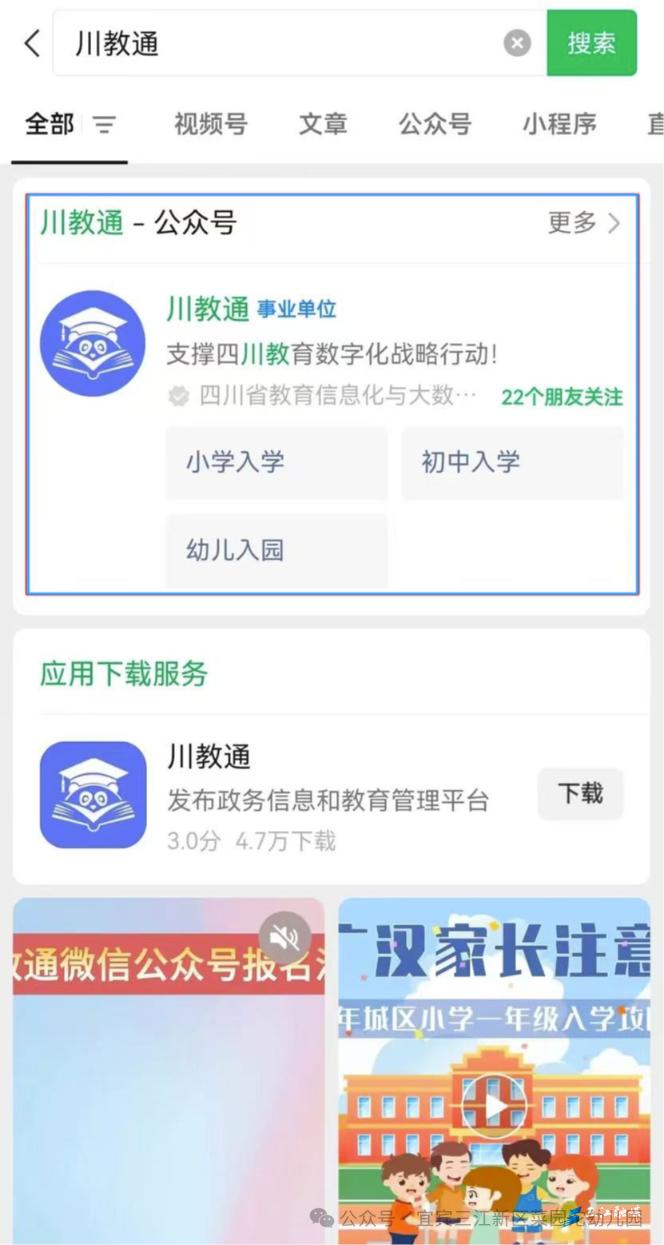
Task: Tap the search field containing 川教通
Action: 280,44
